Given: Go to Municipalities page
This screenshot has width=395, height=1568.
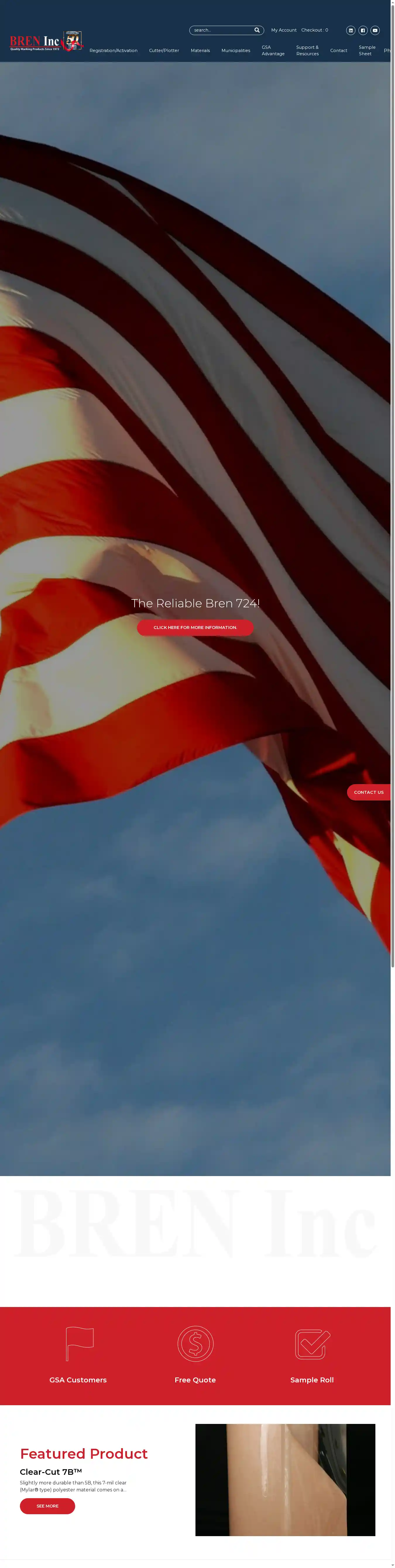Looking at the screenshot, I should (x=235, y=51).
